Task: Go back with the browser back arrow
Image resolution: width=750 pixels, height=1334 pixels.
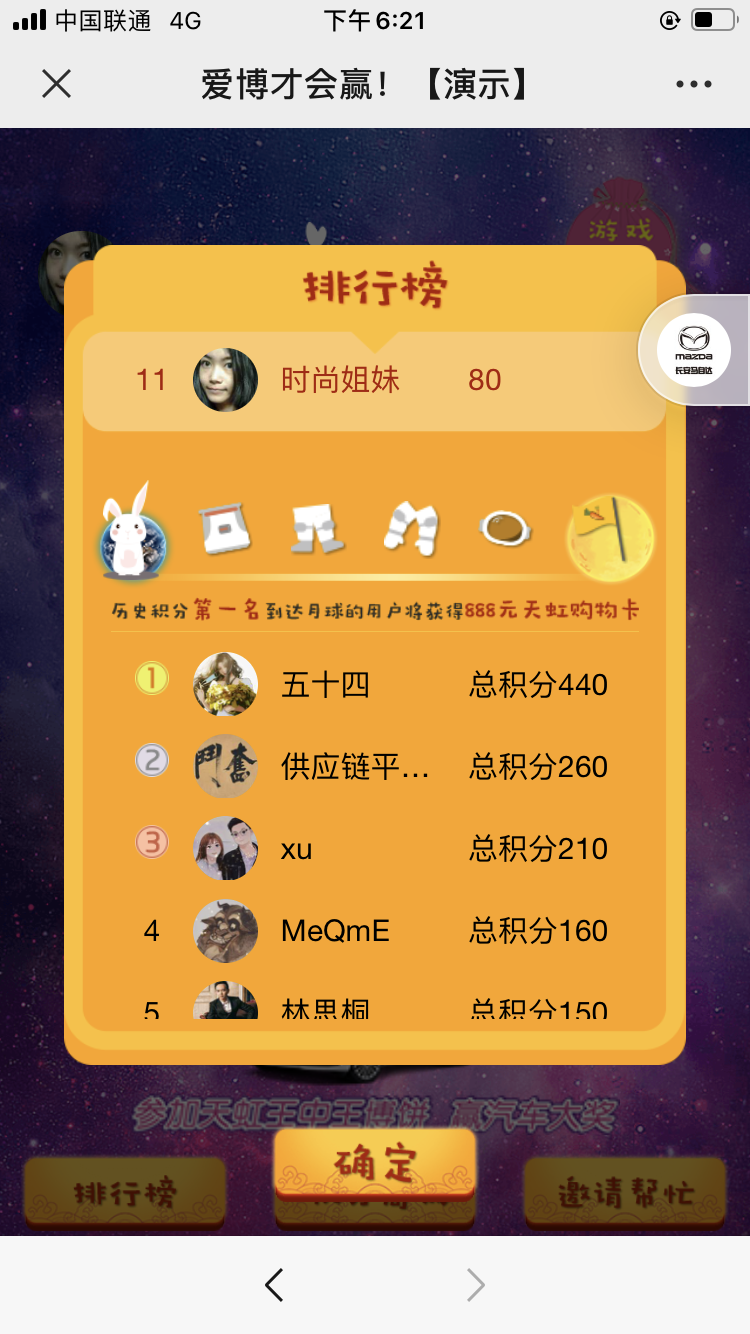Action: pyautogui.click(x=274, y=1285)
